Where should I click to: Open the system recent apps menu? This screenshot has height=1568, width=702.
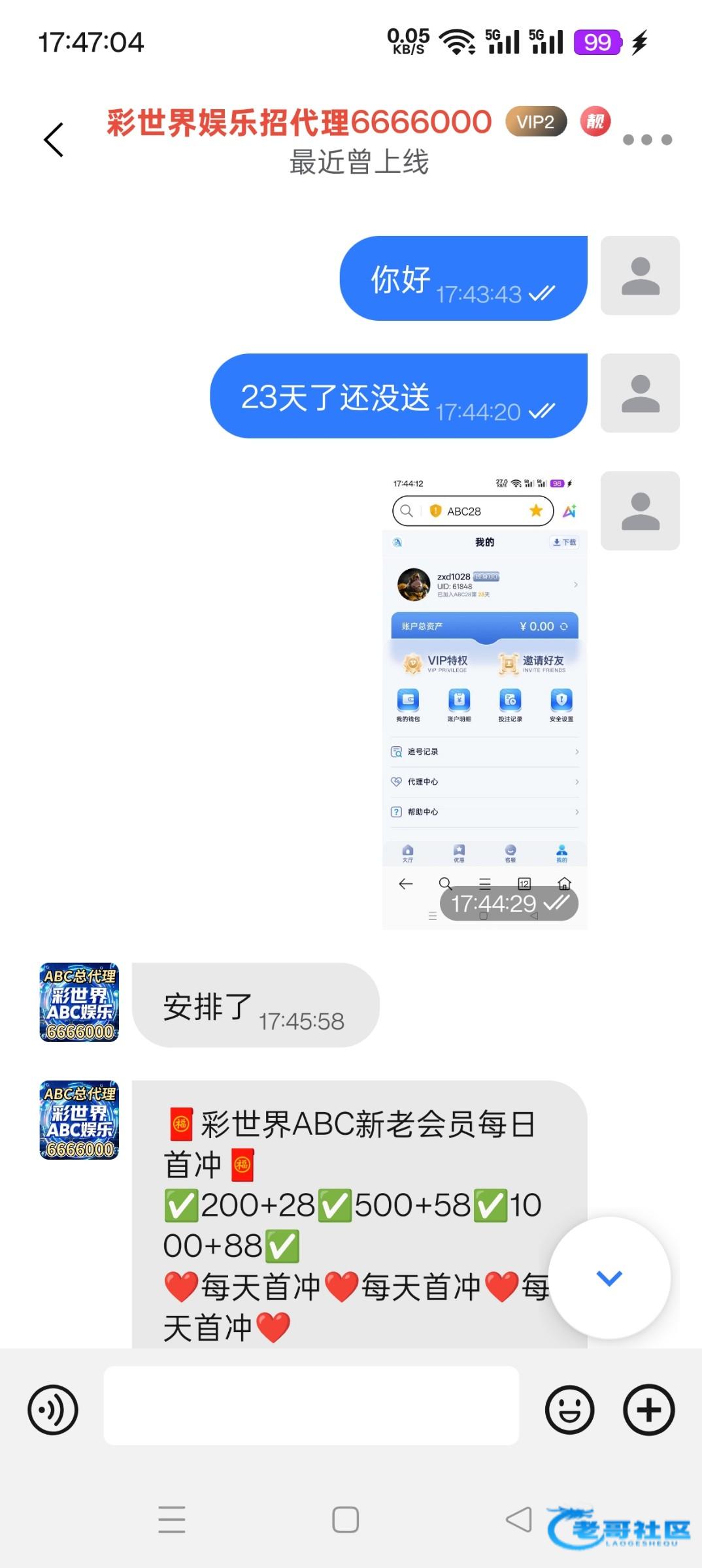tap(172, 1519)
